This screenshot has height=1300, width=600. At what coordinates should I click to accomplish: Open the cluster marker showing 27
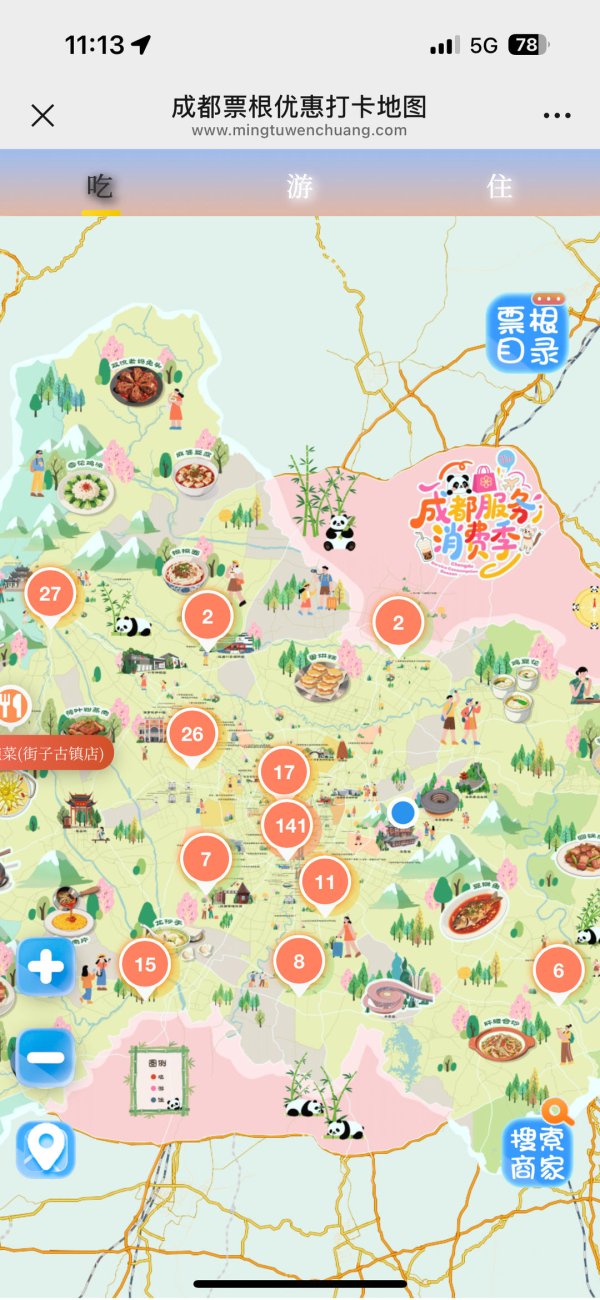pyautogui.click(x=50, y=595)
